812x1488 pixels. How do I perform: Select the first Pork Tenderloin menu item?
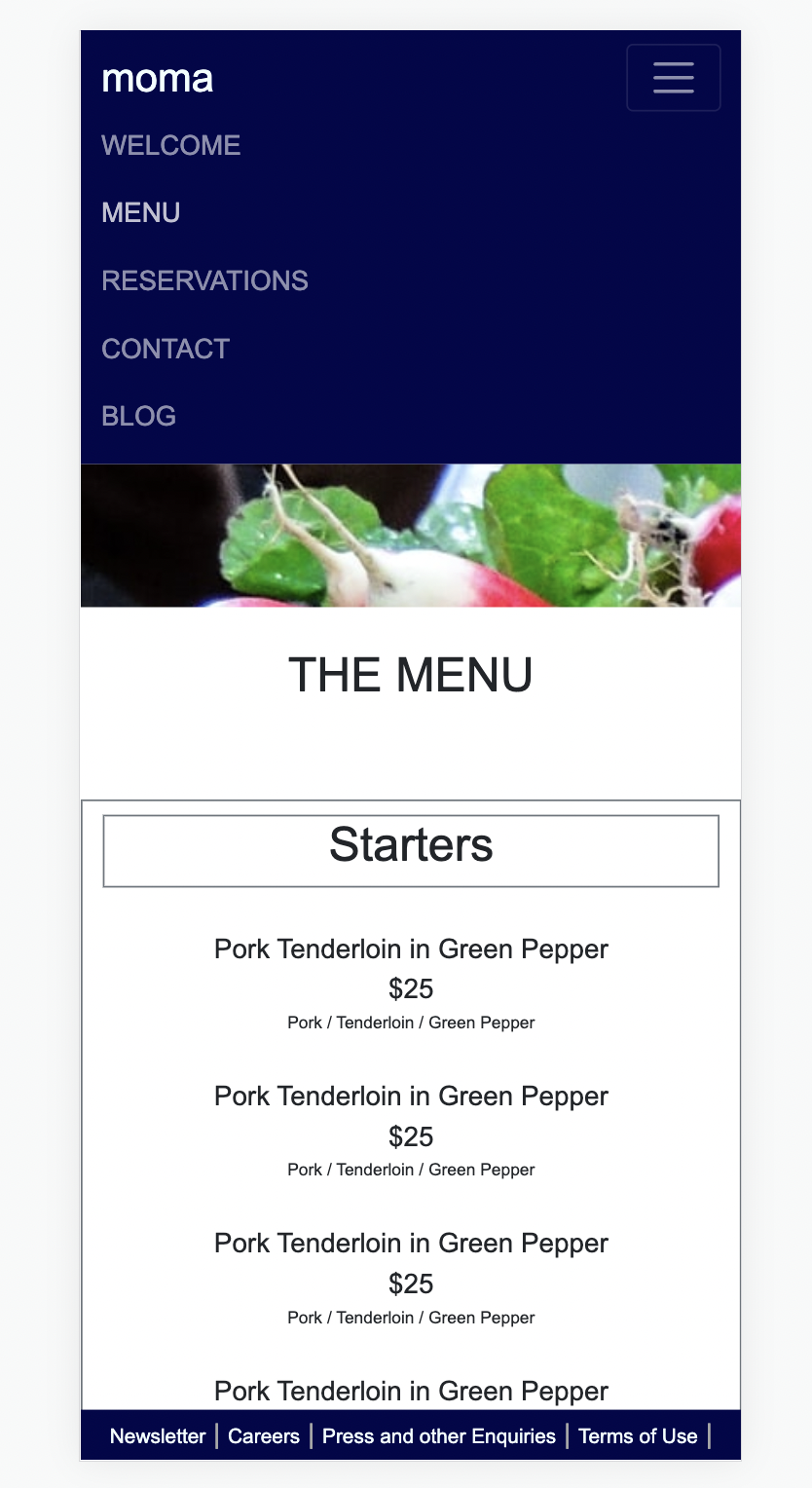(x=410, y=949)
